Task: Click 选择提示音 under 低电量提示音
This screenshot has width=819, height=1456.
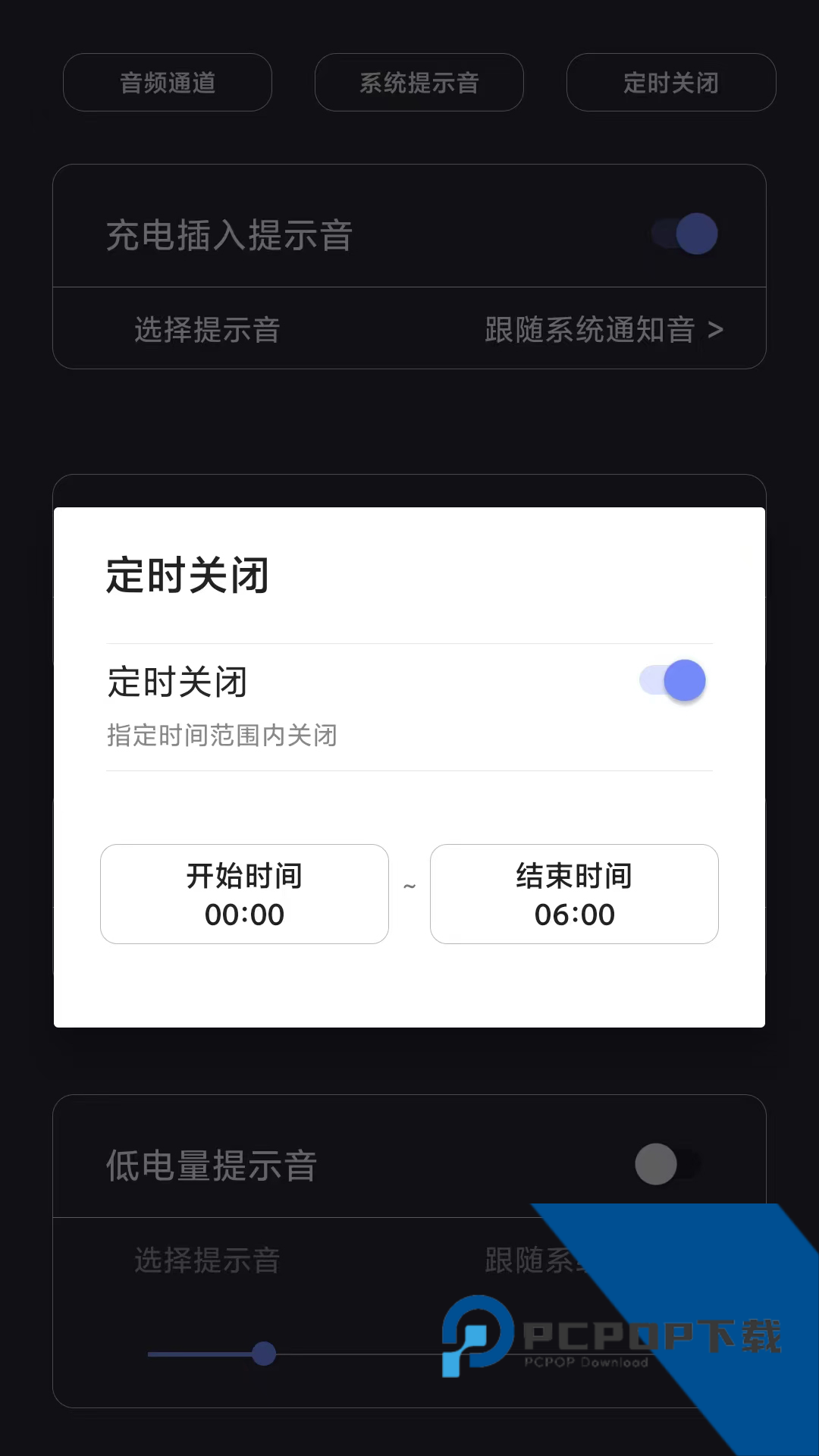Action: pos(206,1260)
